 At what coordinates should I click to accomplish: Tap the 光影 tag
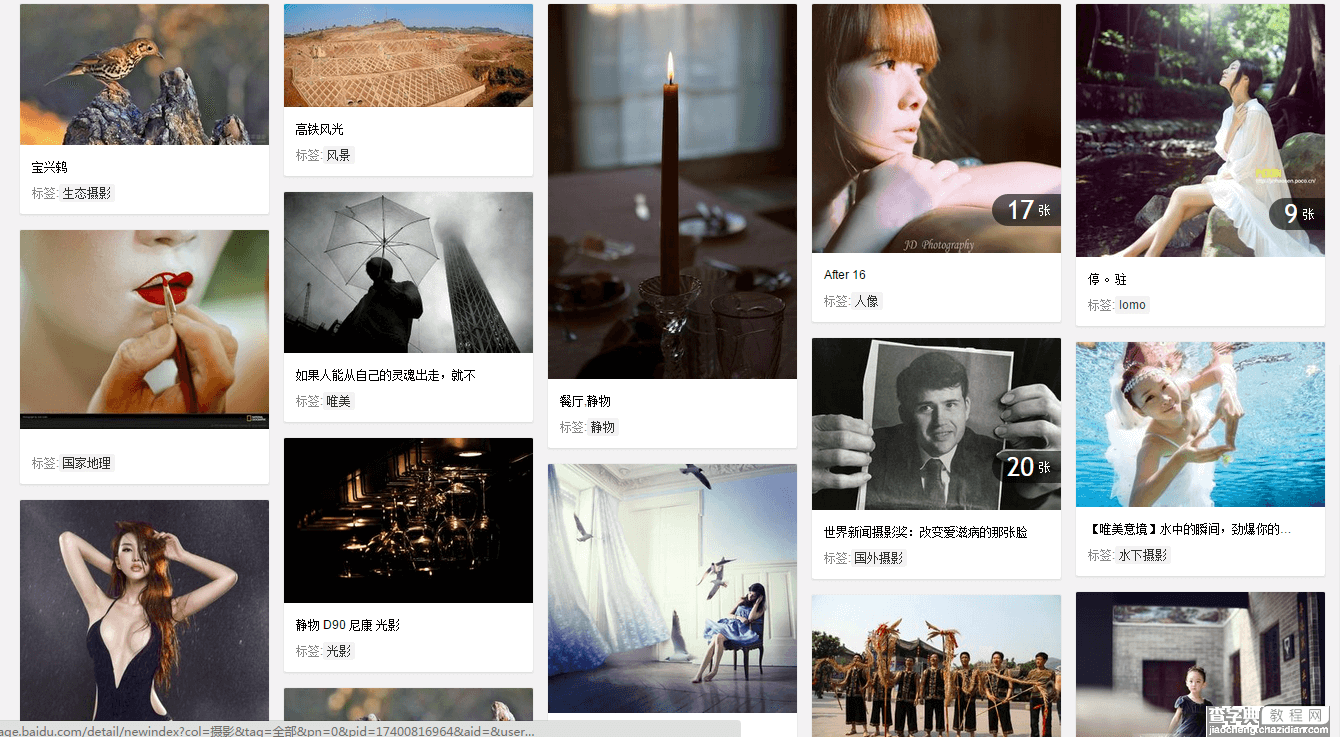(x=338, y=651)
